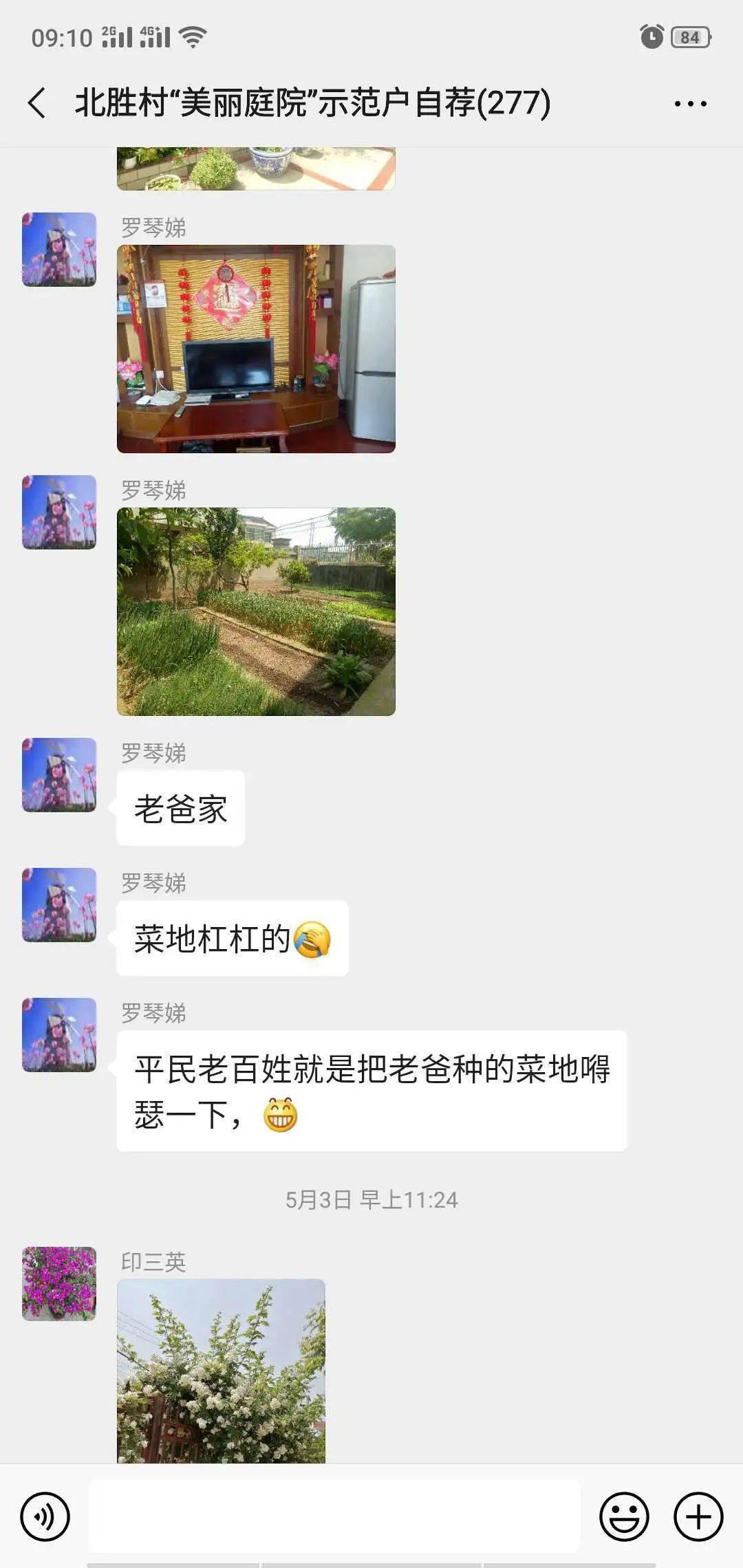Tap the message text field

(x=335, y=1516)
